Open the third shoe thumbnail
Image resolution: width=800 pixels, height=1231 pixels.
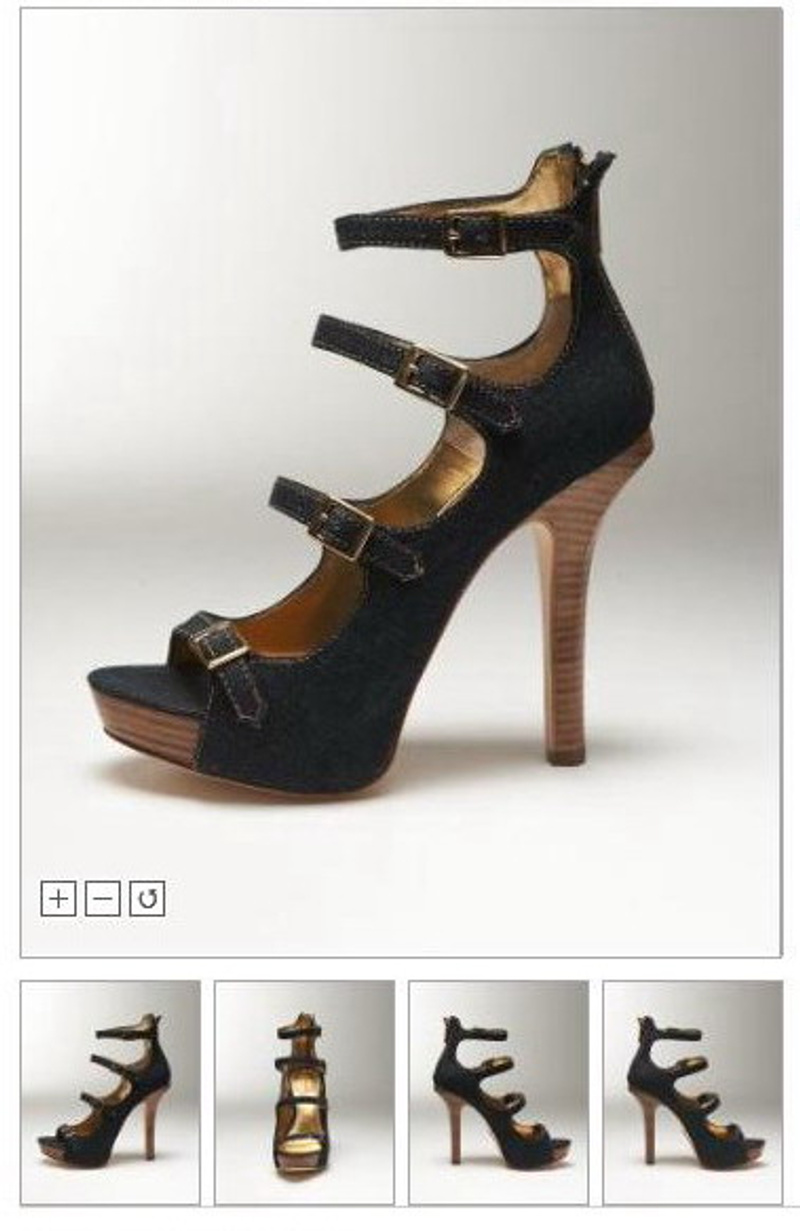click(498, 1092)
